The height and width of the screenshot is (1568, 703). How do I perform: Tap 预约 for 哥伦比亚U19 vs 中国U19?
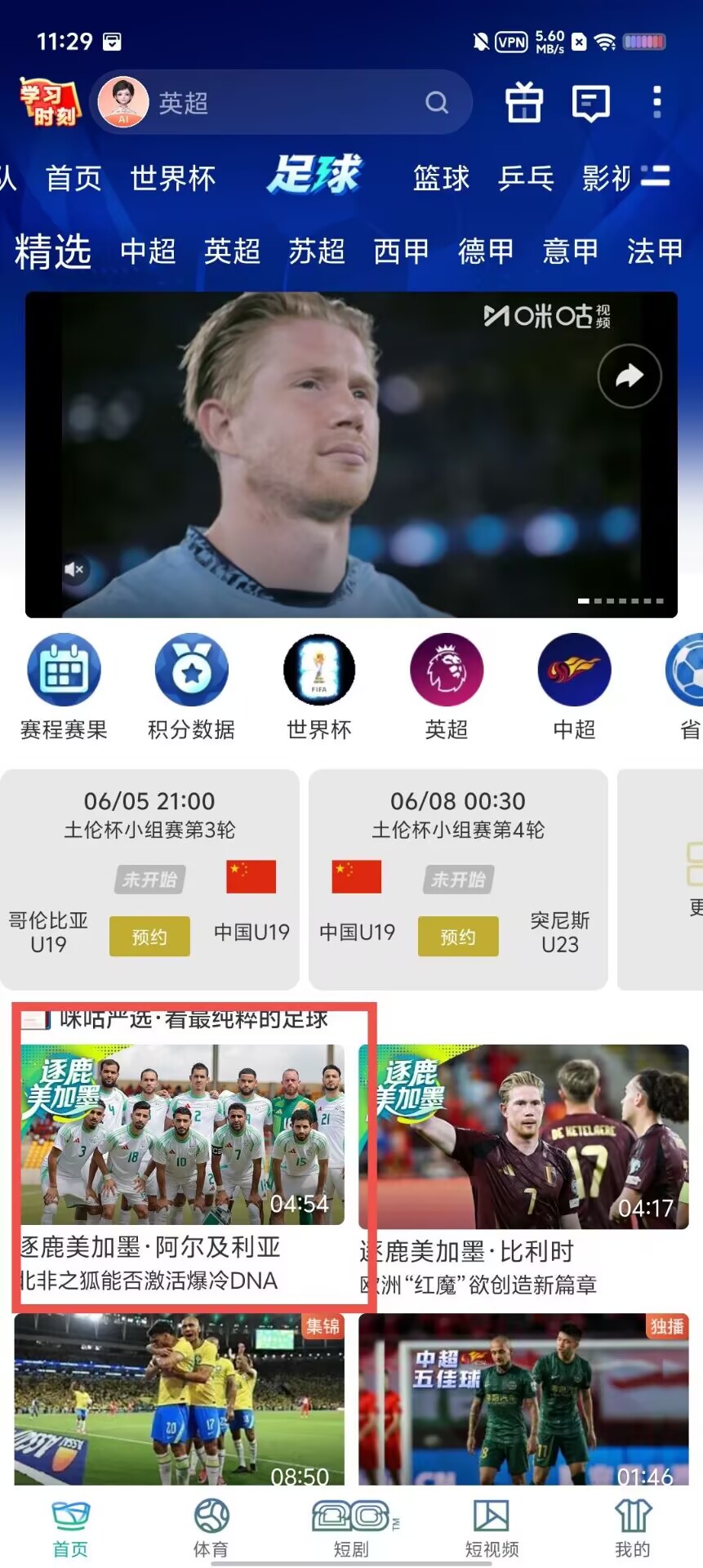tap(149, 936)
